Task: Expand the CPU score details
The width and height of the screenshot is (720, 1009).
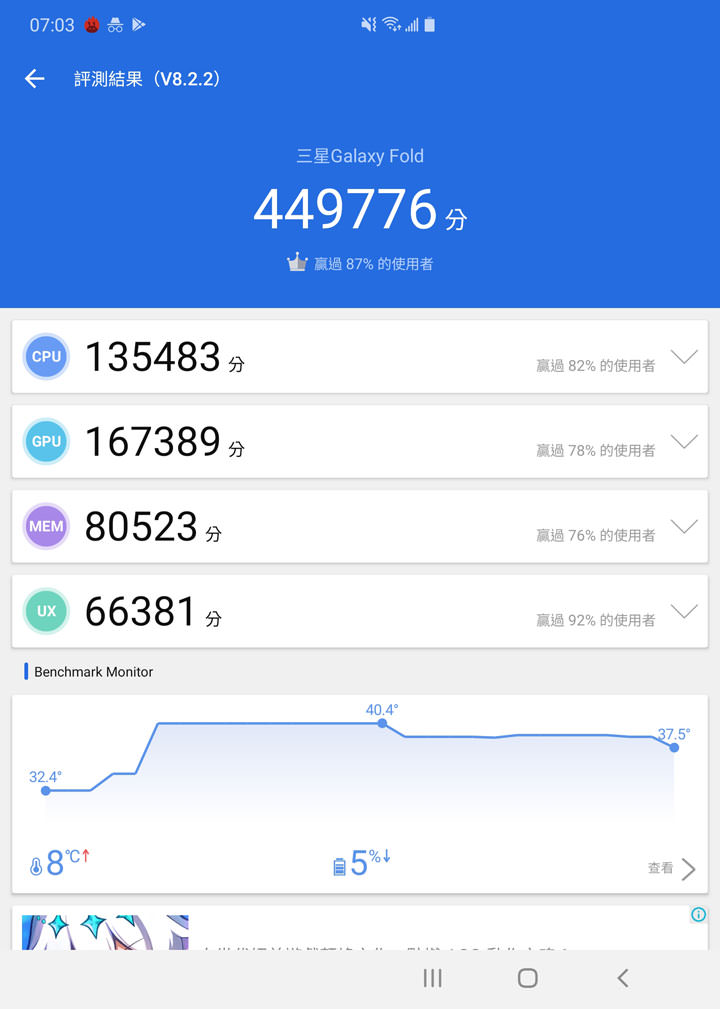Action: pos(684,357)
